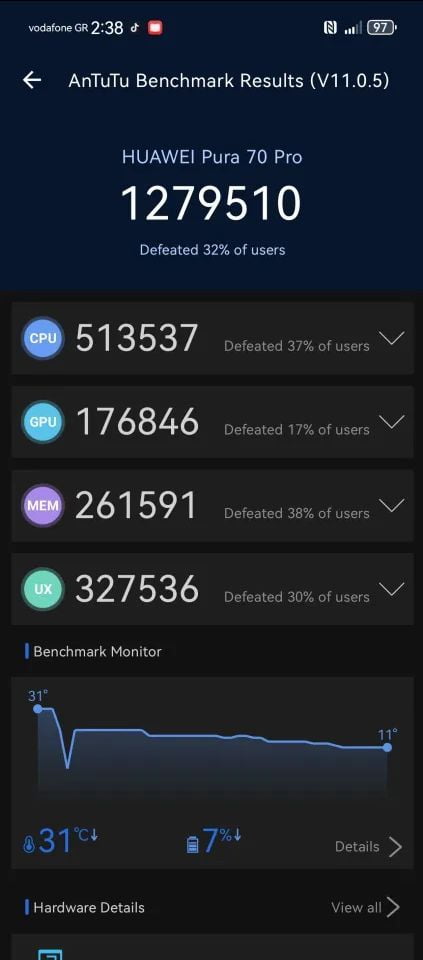Go back from Benchmark Results
Screen dimensions: 423x960
pyautogui.click(x=32, y=80)
